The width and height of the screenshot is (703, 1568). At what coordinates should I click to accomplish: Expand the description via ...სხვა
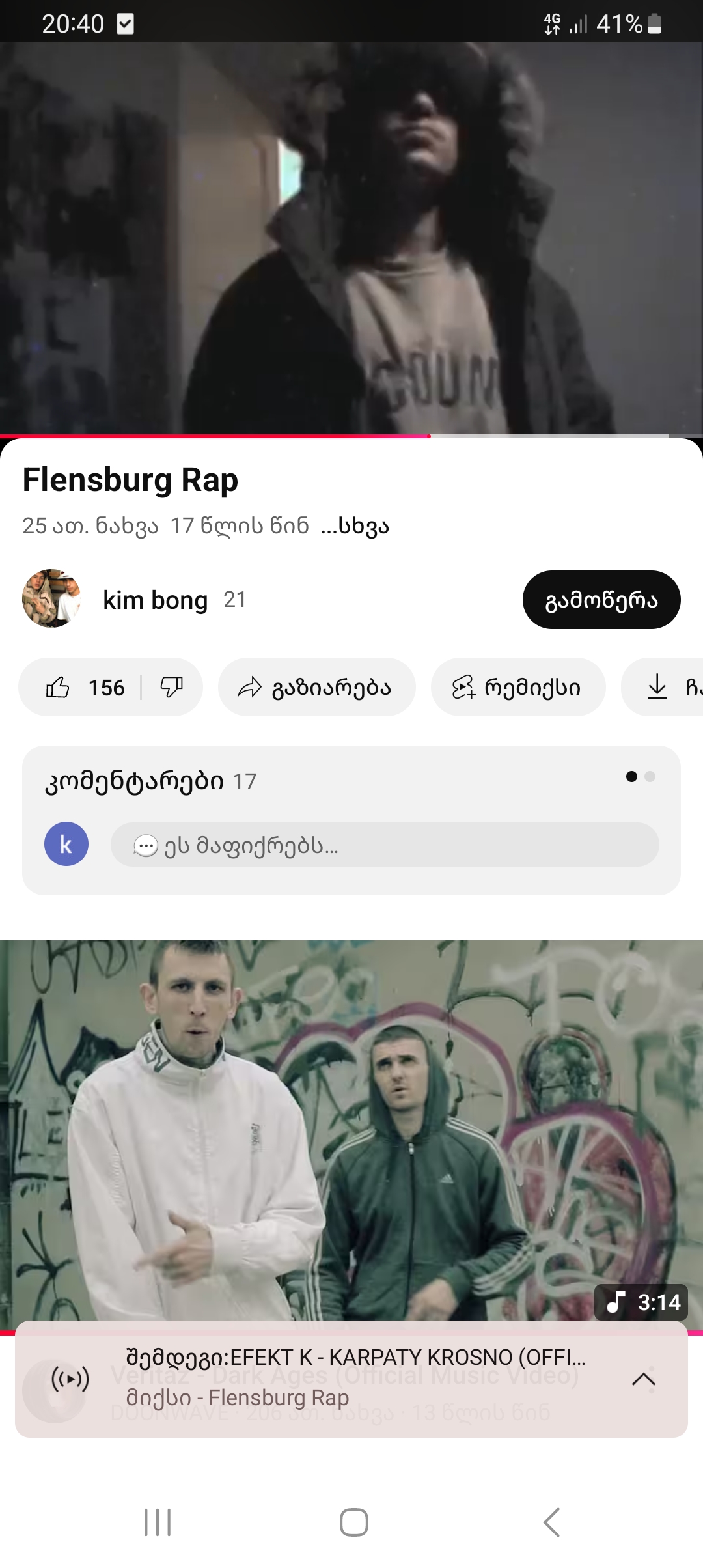point(355,526)
